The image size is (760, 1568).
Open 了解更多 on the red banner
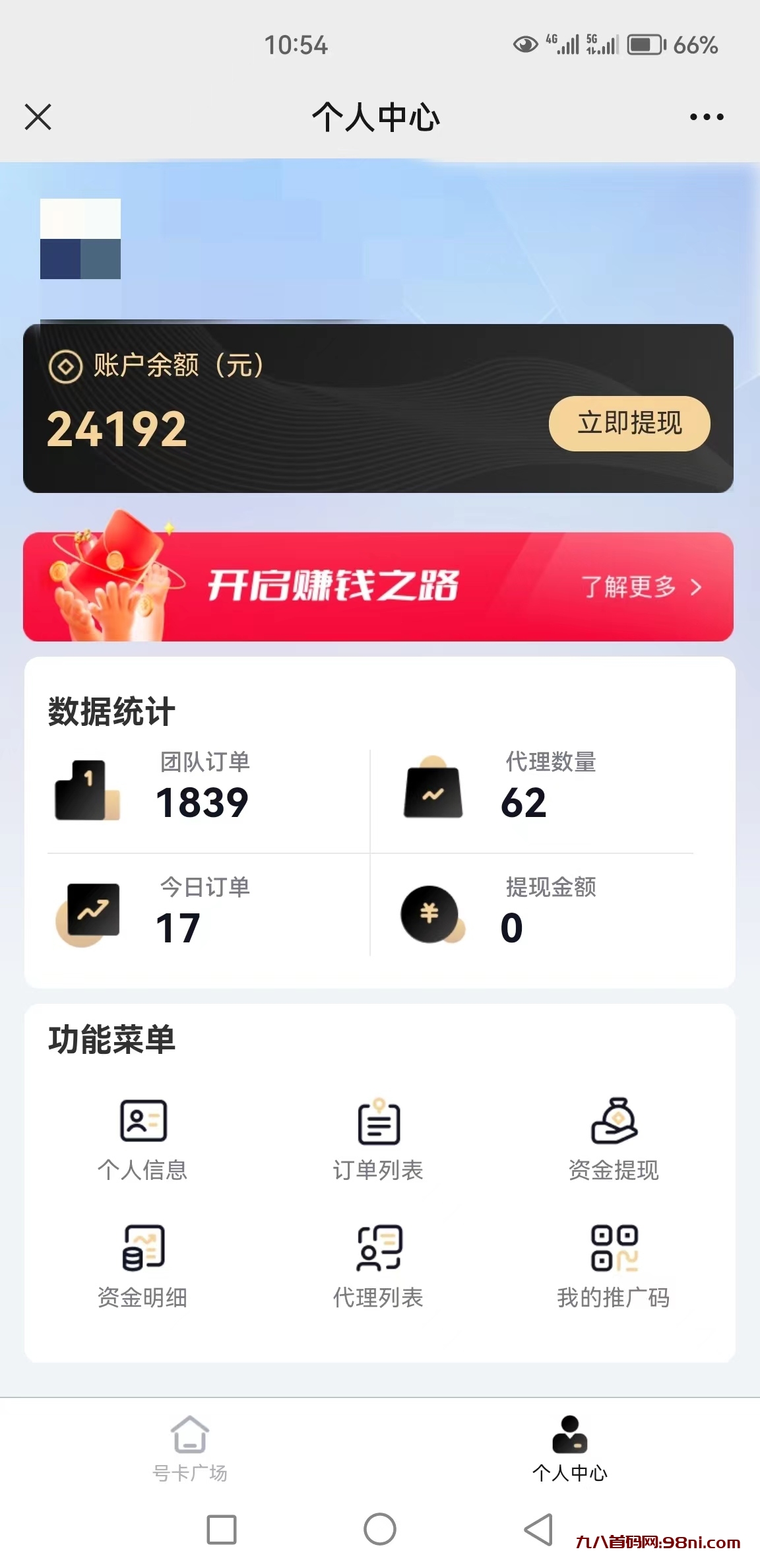(x=629, y=587)
